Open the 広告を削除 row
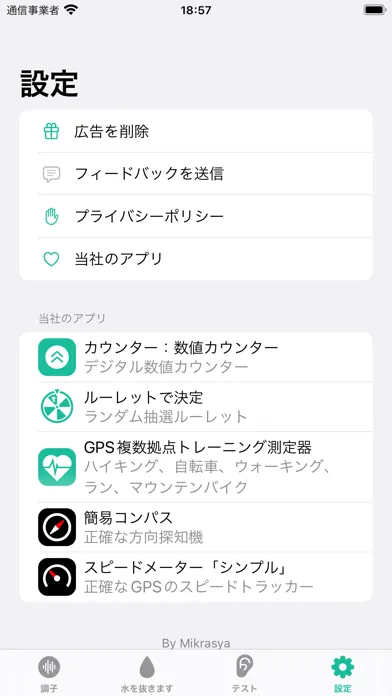This screenshot has width=392, height=696. coord(196,131)
